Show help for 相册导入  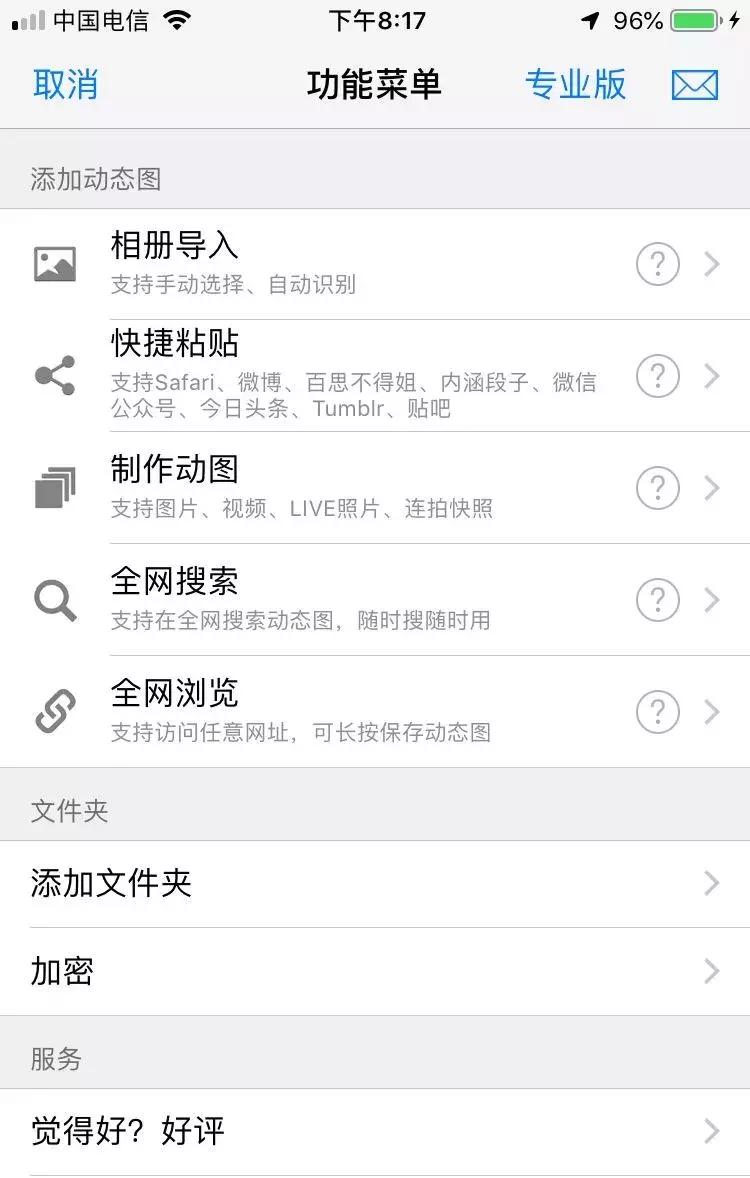(x=658, y=264)
